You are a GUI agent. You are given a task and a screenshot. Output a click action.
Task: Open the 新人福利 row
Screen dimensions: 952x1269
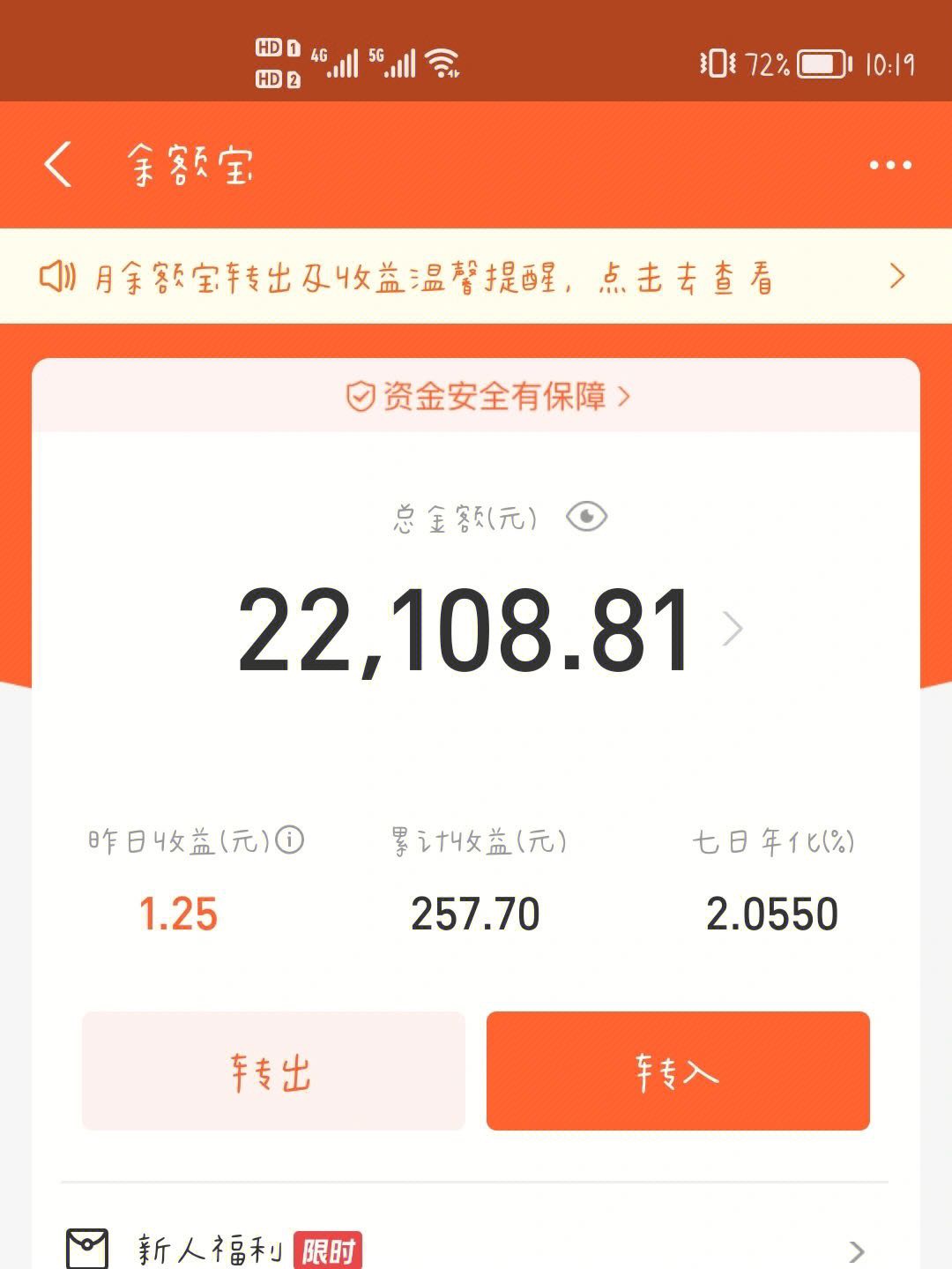coord(474,1249)
